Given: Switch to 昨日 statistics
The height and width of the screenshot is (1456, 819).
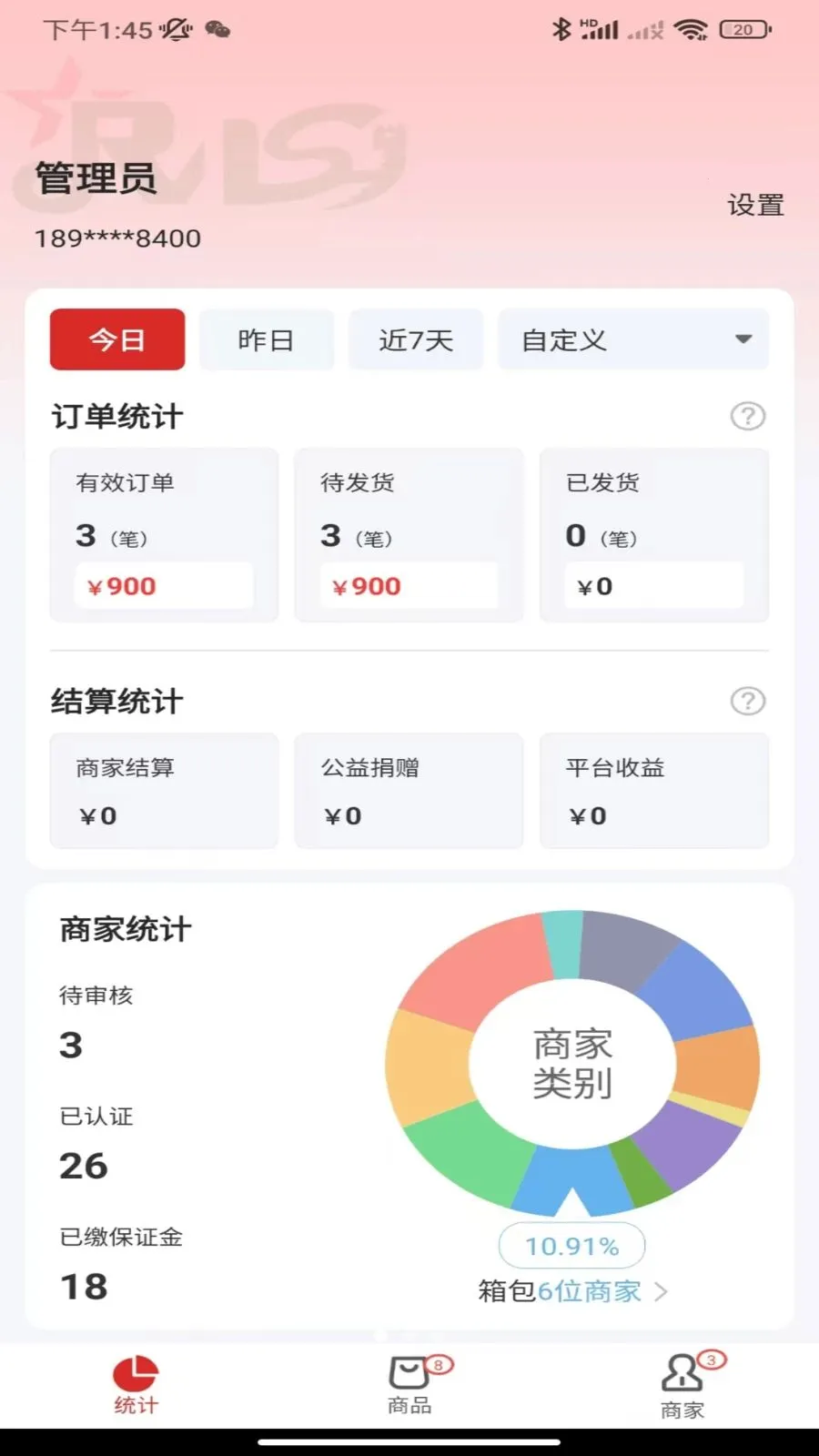Looking at the screenshot, I should pyautogui.click(x=266, y=339).
